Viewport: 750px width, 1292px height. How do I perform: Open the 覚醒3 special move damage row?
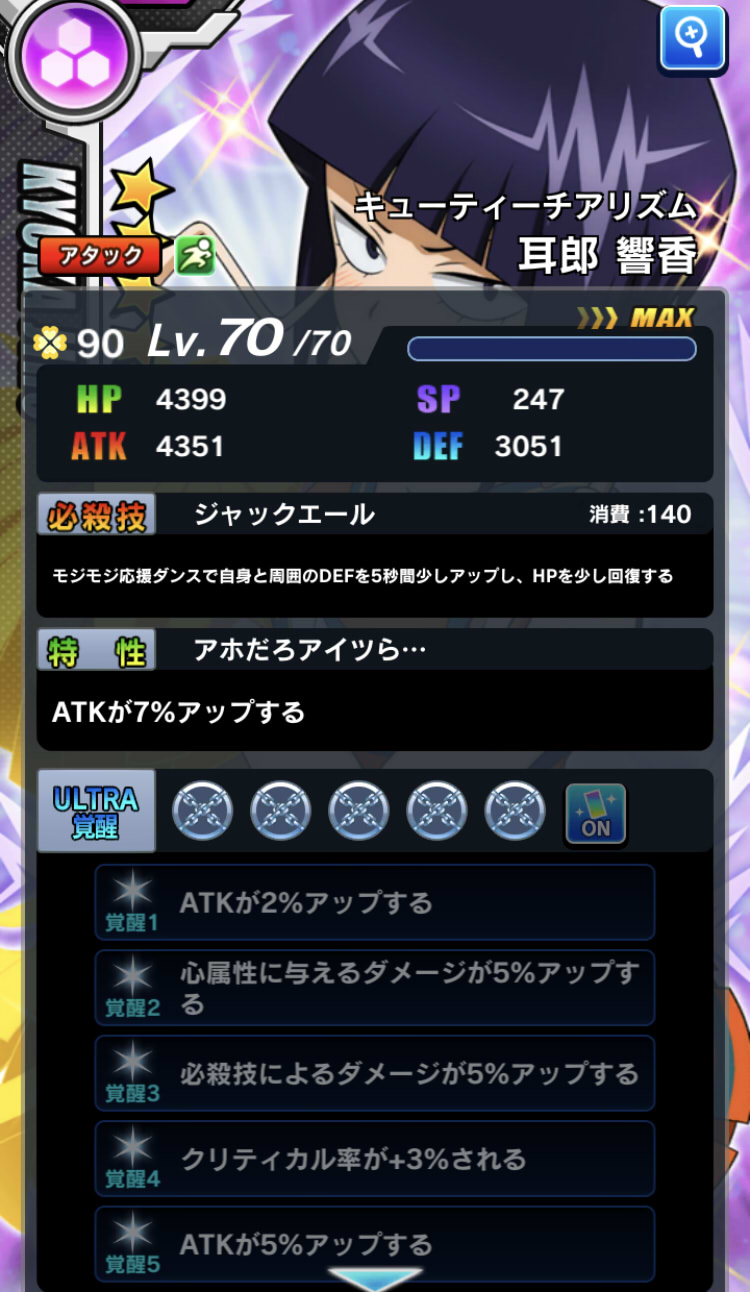coord(375,1074)
